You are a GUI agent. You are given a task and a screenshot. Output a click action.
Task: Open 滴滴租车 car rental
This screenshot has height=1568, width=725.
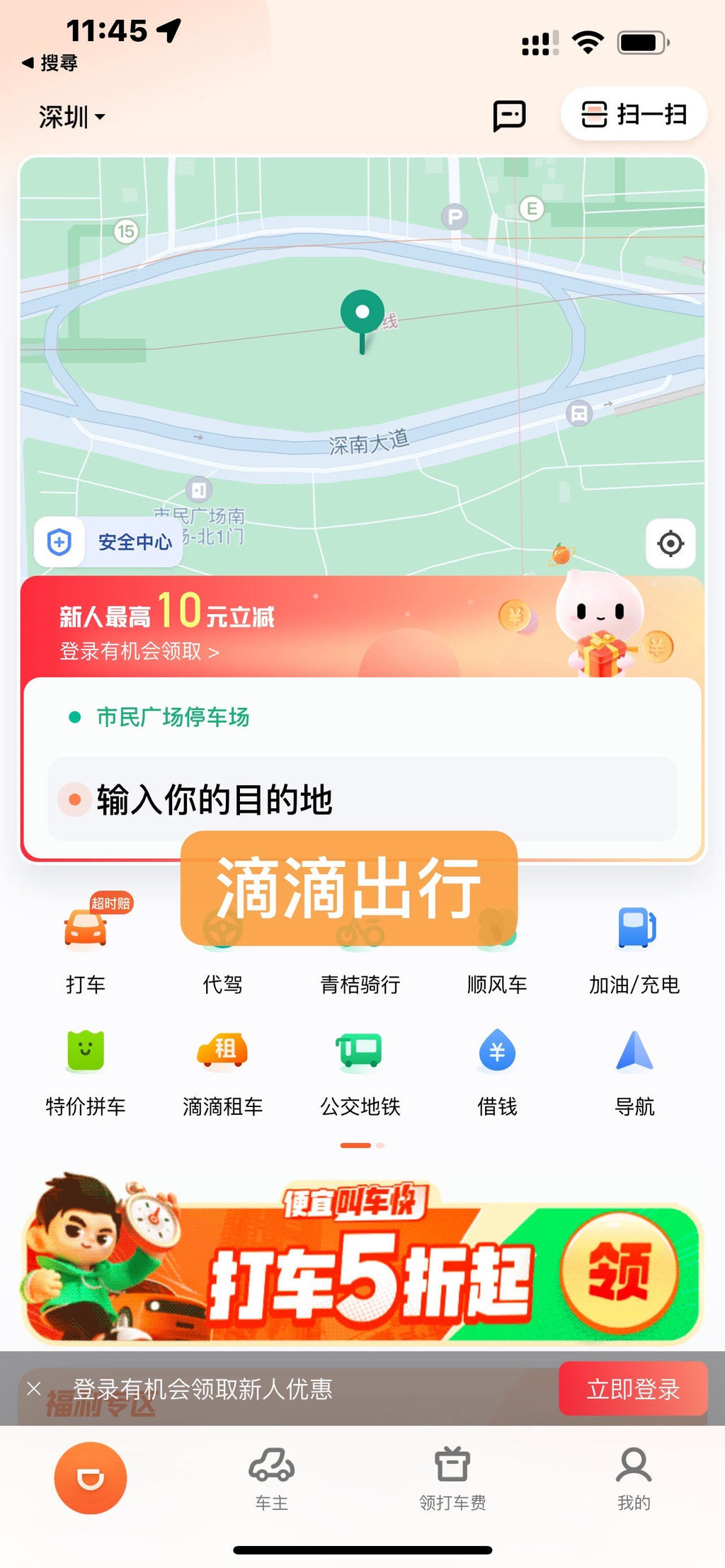pos(222,1070)
